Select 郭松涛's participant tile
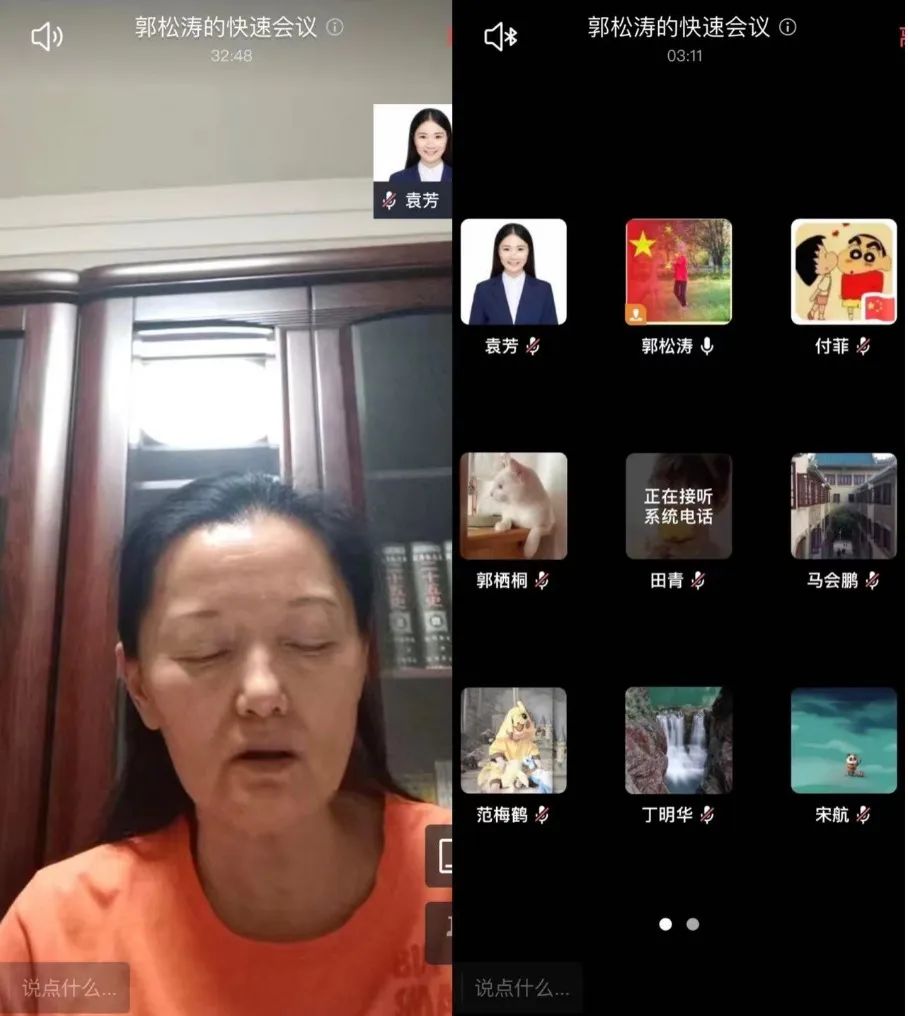This screenshot has height=1016, width=908. pyautogui.click(x=678, y=272)
